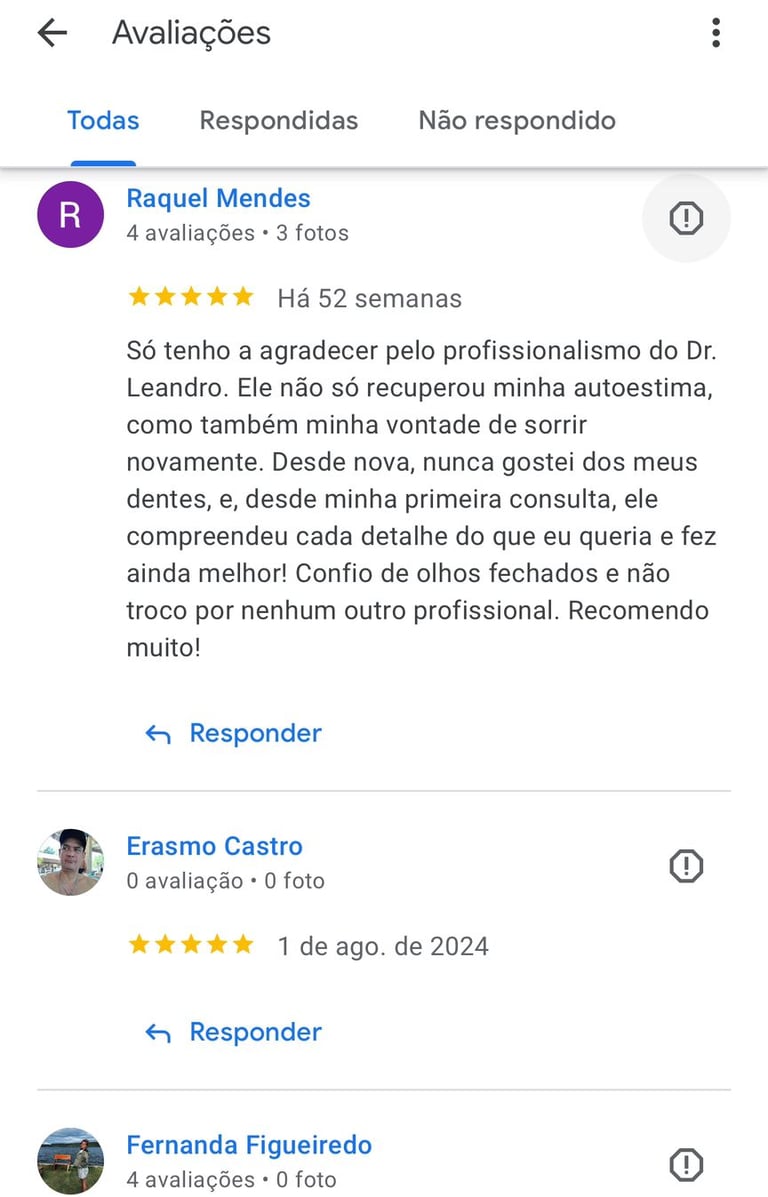Reply to Raquel Mendes' review
The image size is (768, 1197).
[x=234, y=733]
